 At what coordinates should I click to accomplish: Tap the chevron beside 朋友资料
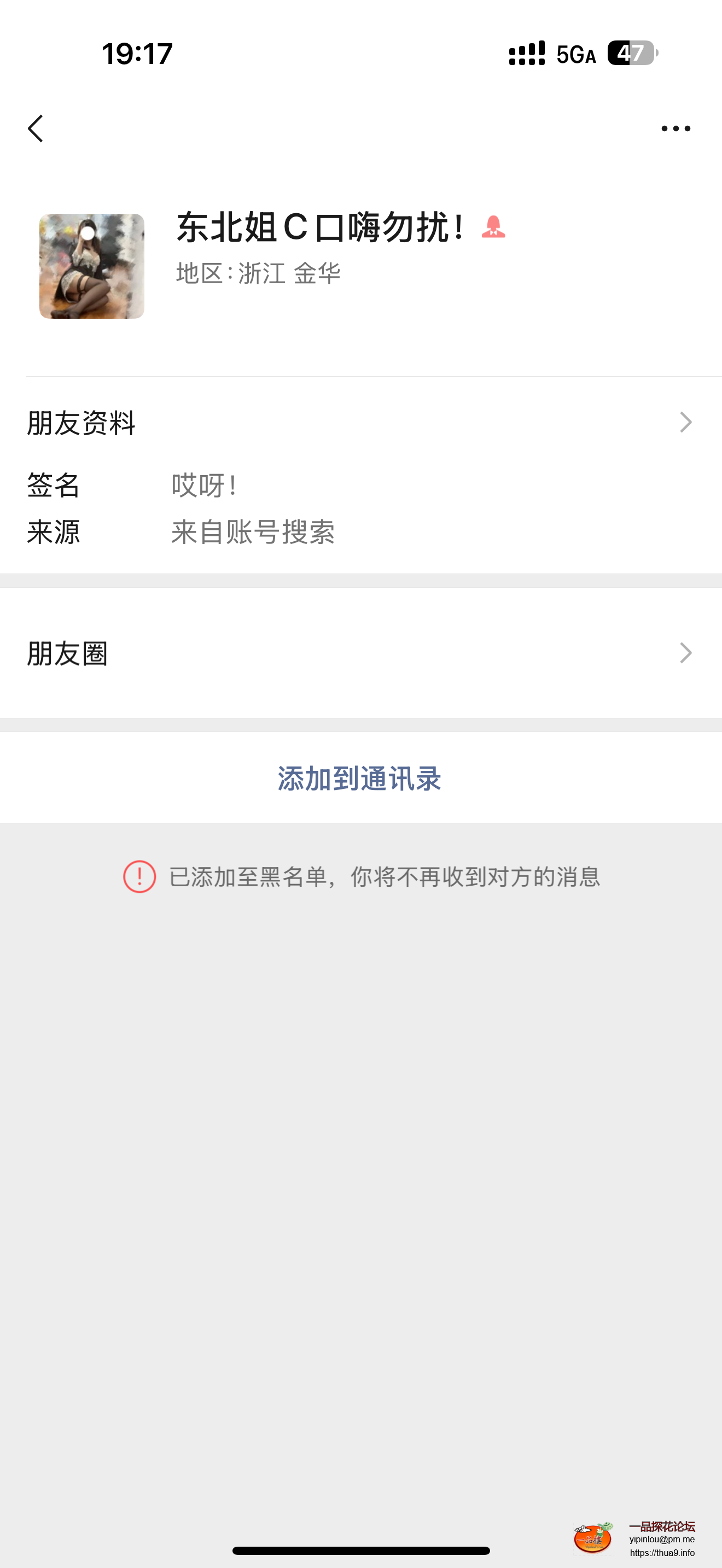click(x=685, y=422)
